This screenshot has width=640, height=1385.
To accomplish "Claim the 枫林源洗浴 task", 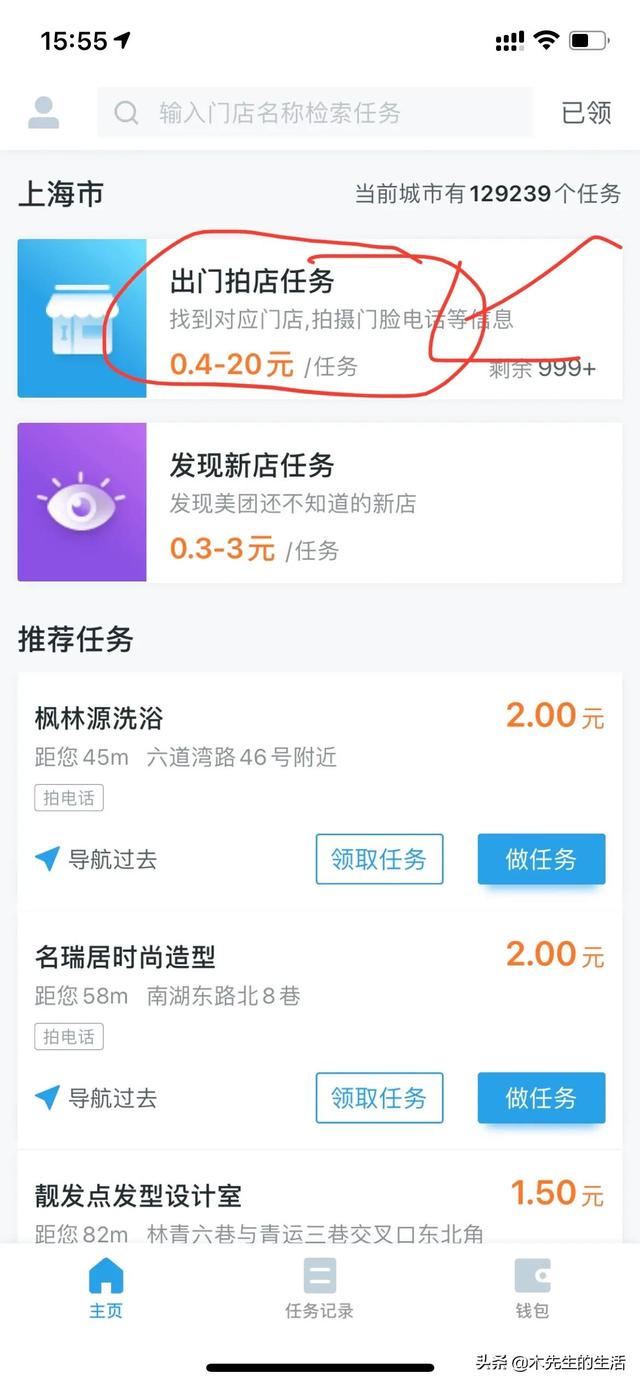I will (x=379, y=859).
